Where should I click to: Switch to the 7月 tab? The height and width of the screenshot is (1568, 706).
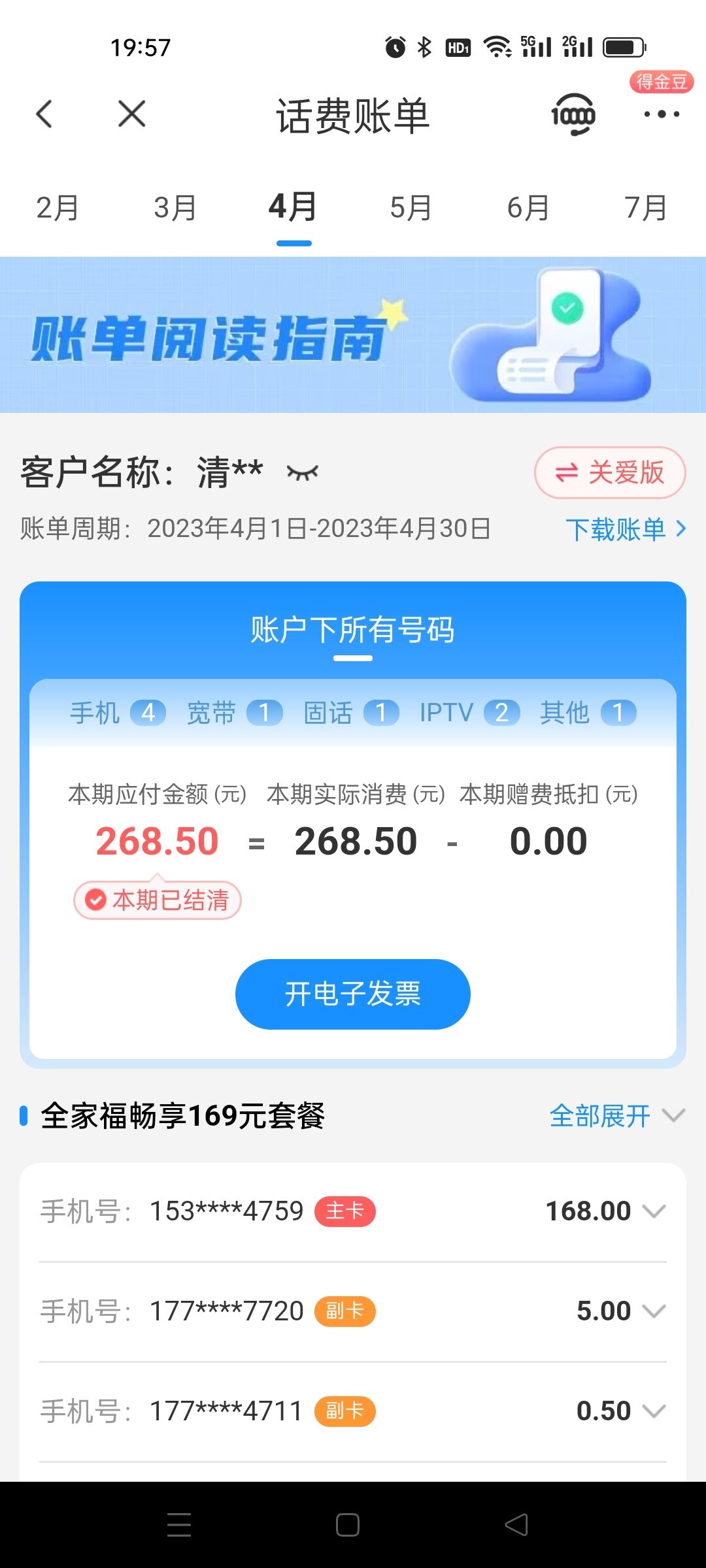pyautogui.click(x=646, y=208)
